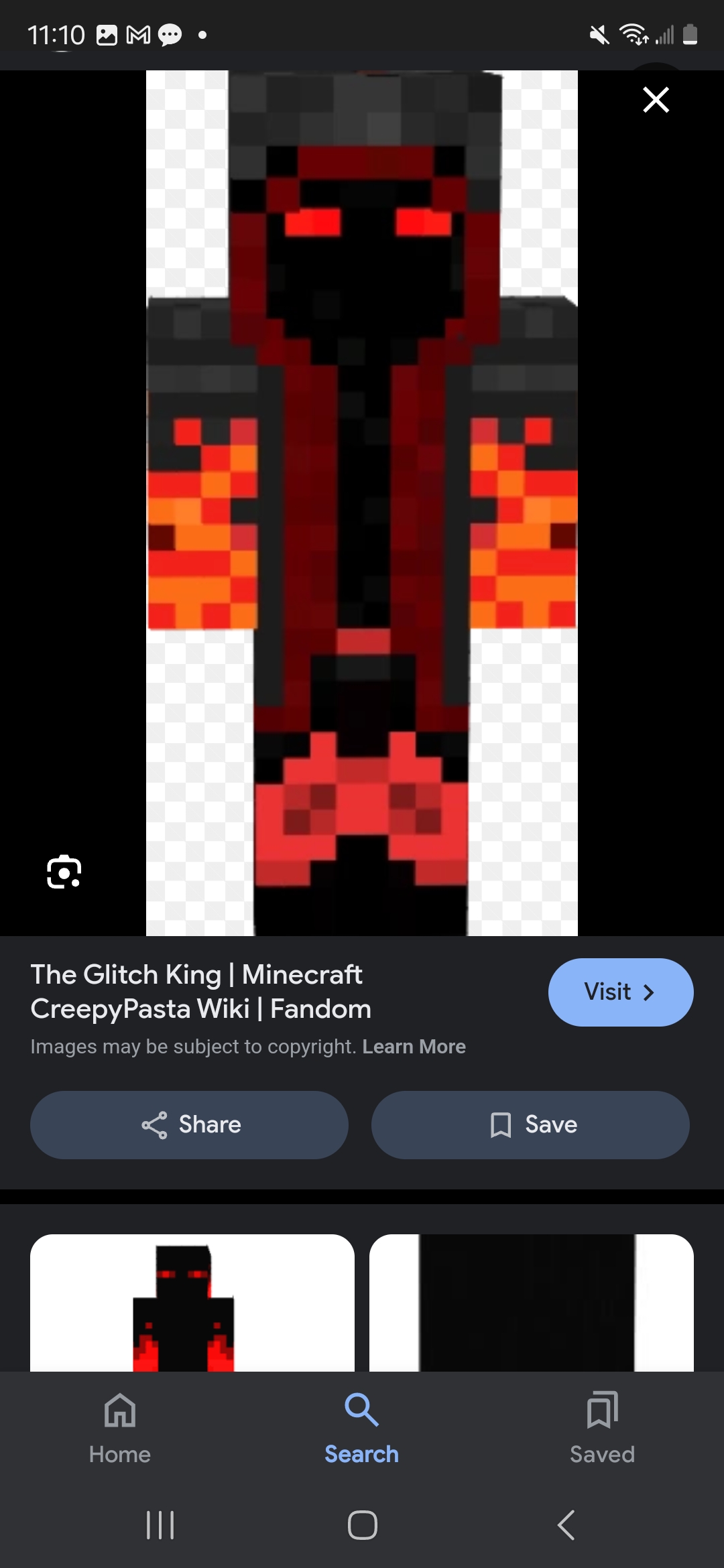The width and height of the screenshot is (724, 1568).
Task: Show recent apps
Action: pyautogui.click(x=160, y=1525)
